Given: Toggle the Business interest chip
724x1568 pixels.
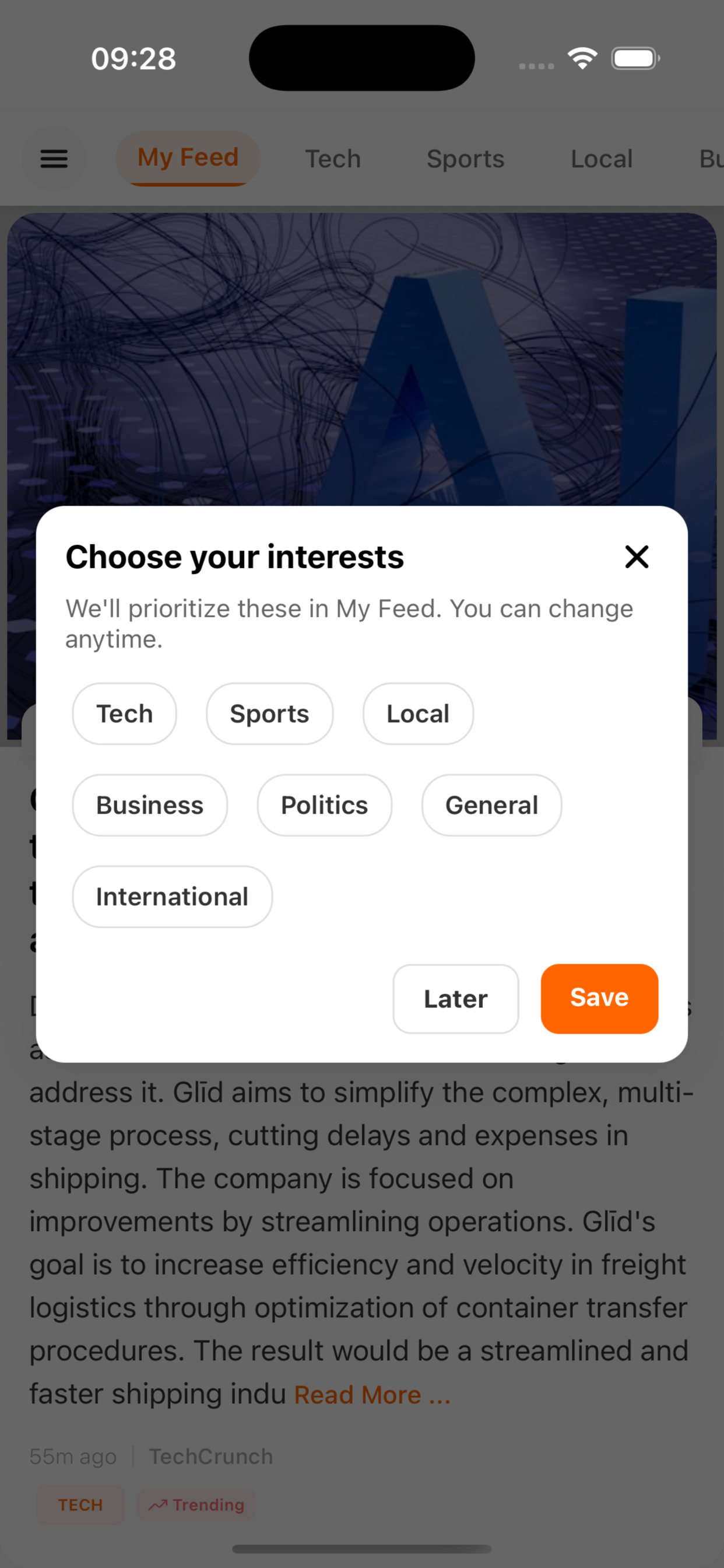Looking at the screenshot, I should click(150, 804).
